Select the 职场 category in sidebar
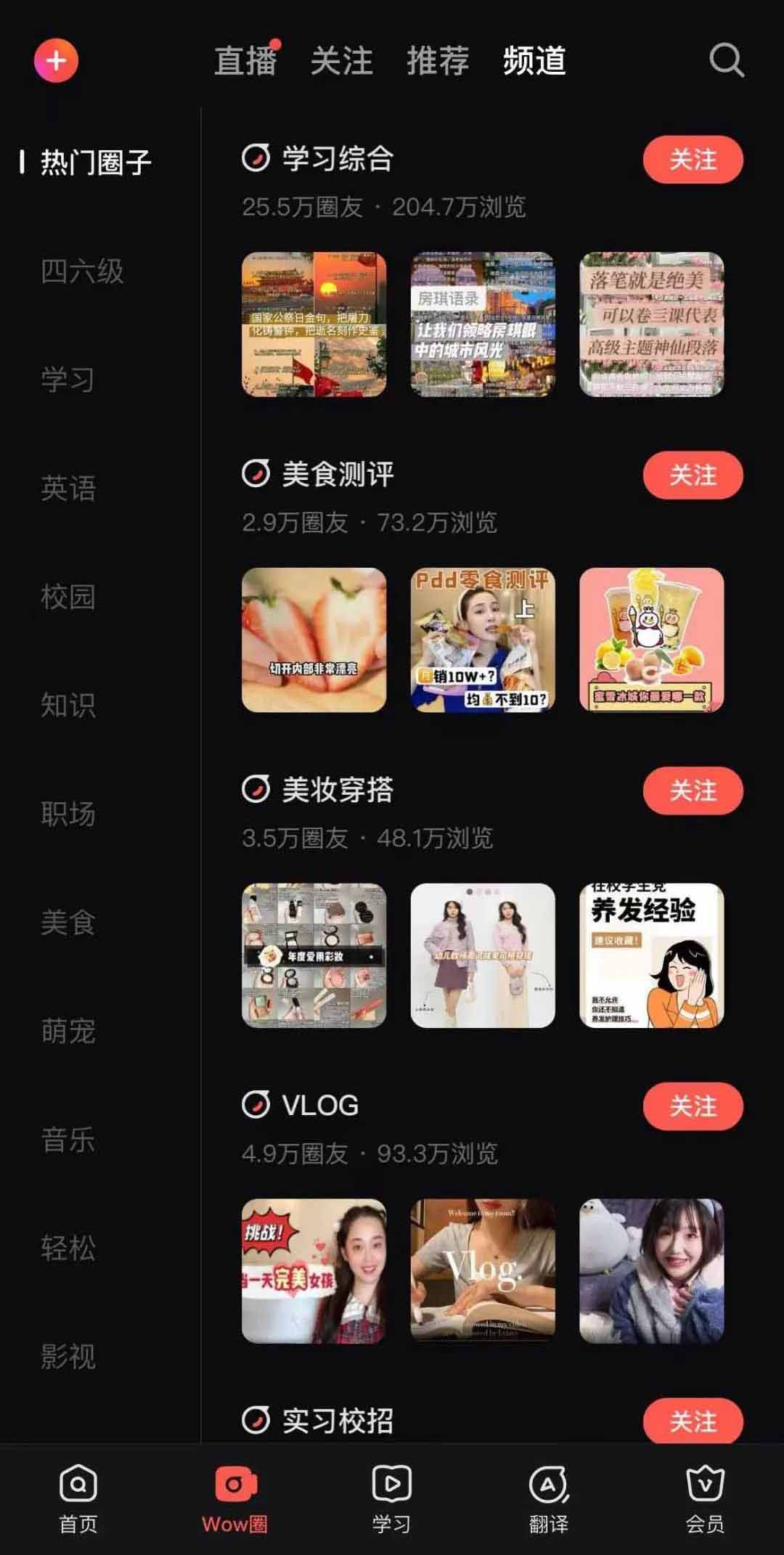784x1555 pixels. click(x=68, y=814)
